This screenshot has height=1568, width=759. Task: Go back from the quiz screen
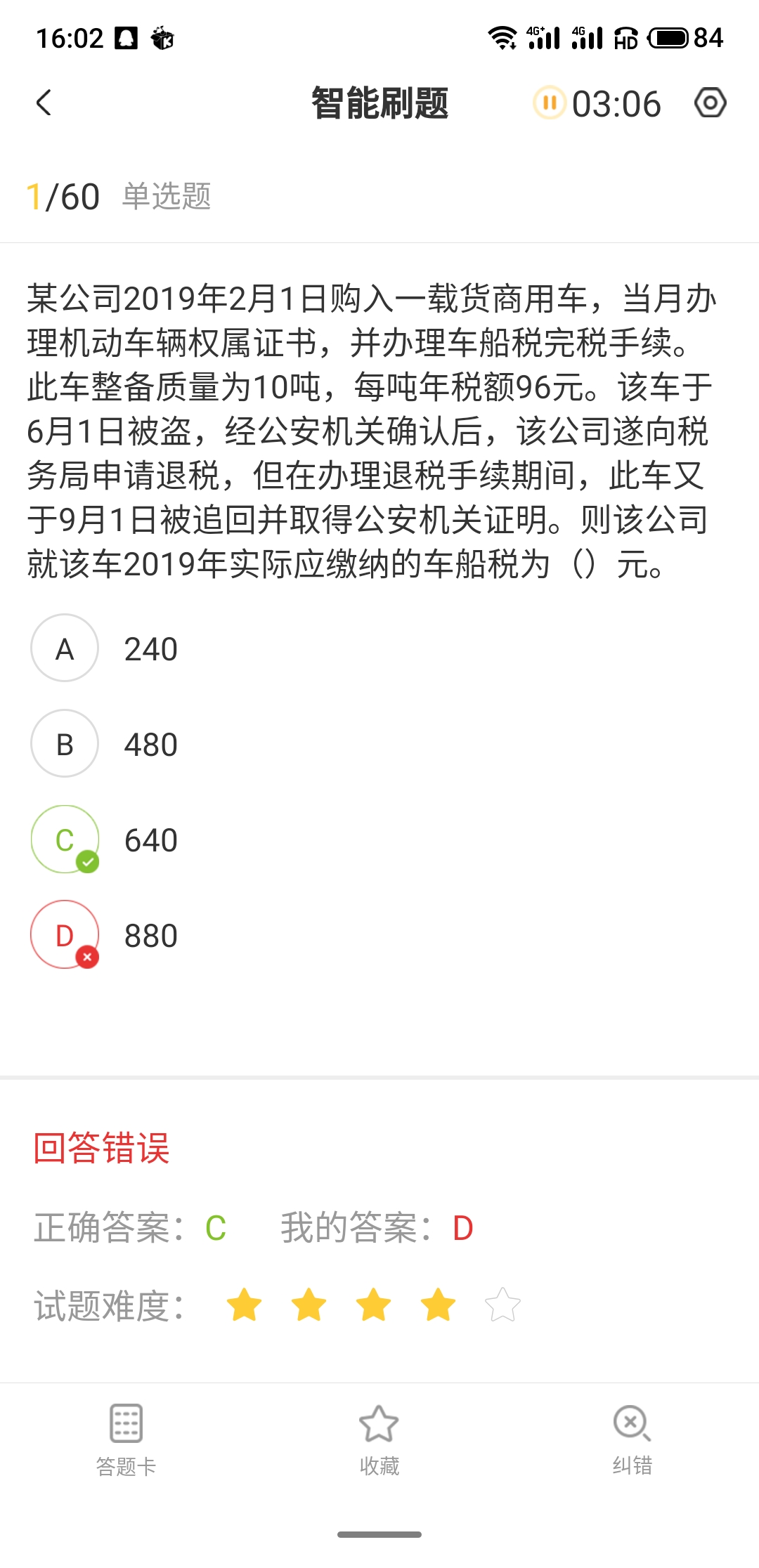pyautogui.click(x=44, y=103)
